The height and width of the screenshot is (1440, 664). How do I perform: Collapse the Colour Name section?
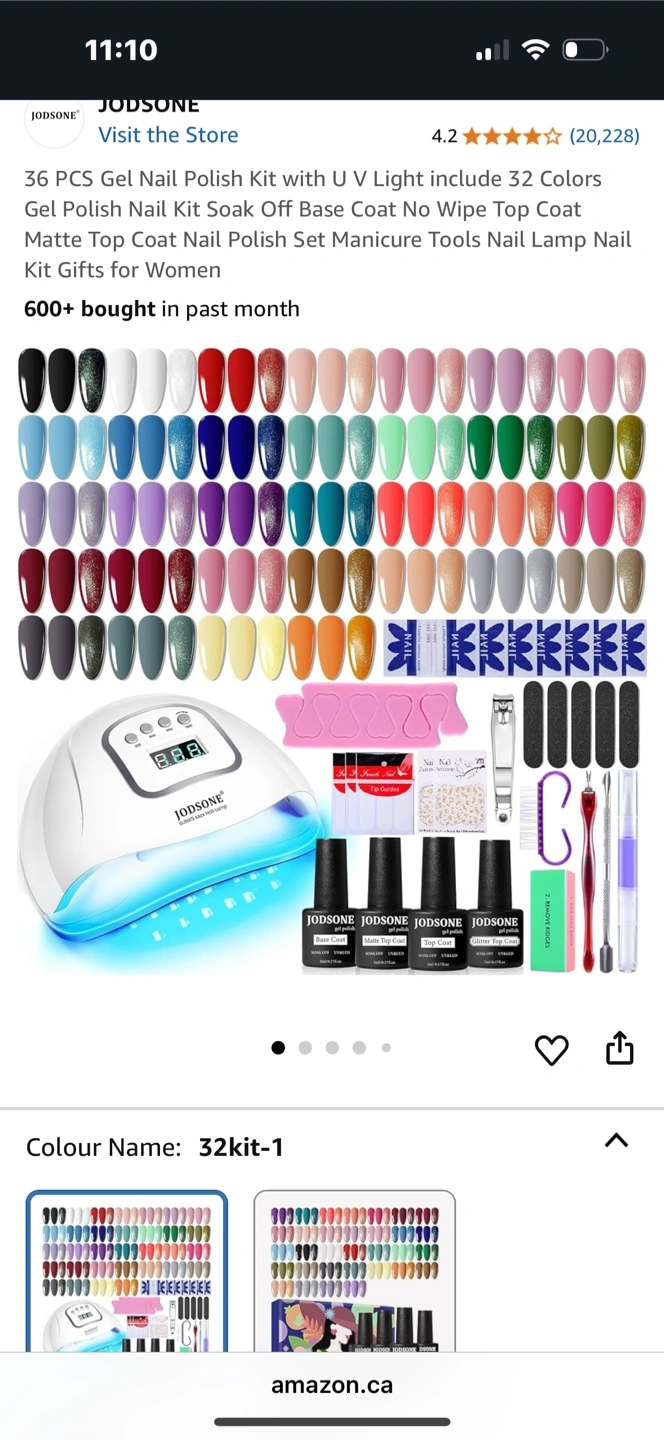617,1140
